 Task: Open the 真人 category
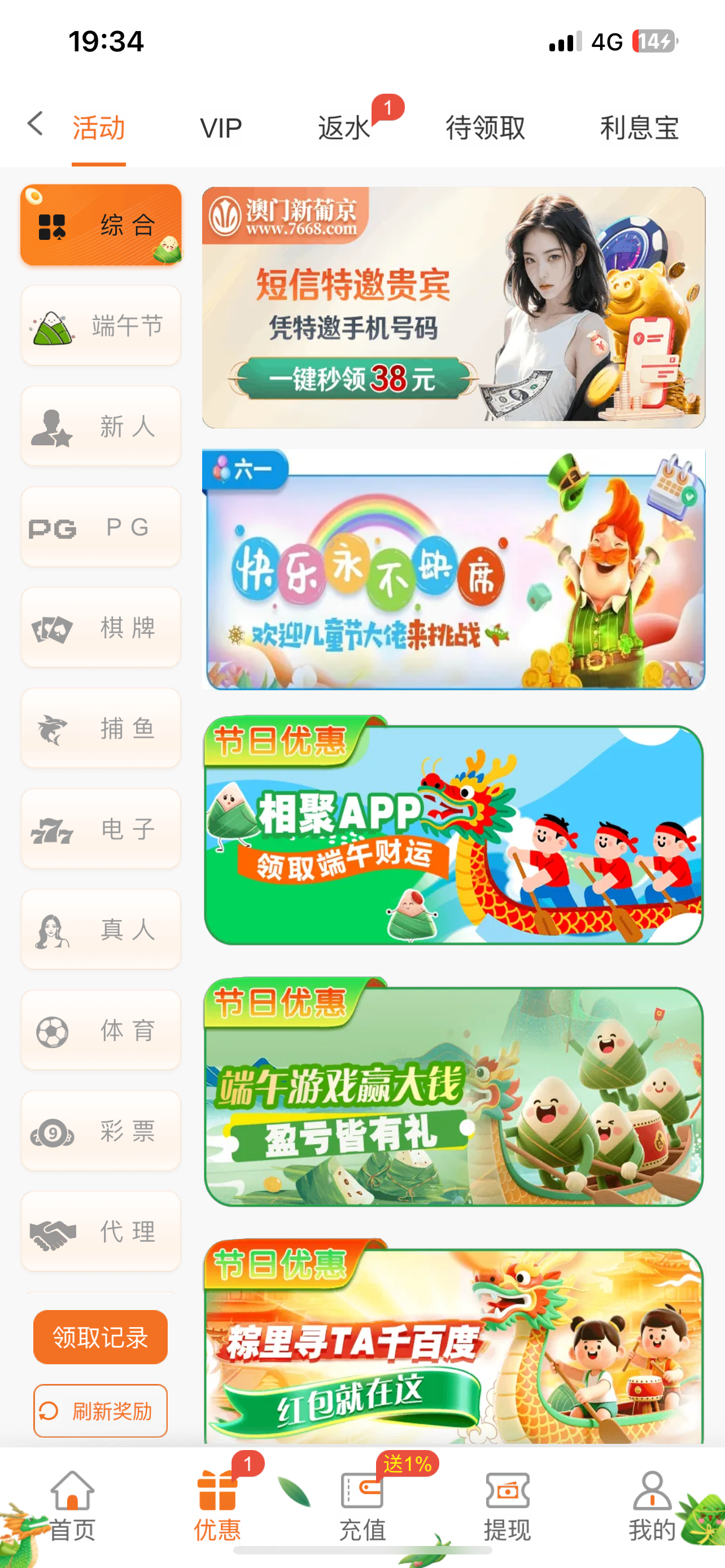point(101,930)
